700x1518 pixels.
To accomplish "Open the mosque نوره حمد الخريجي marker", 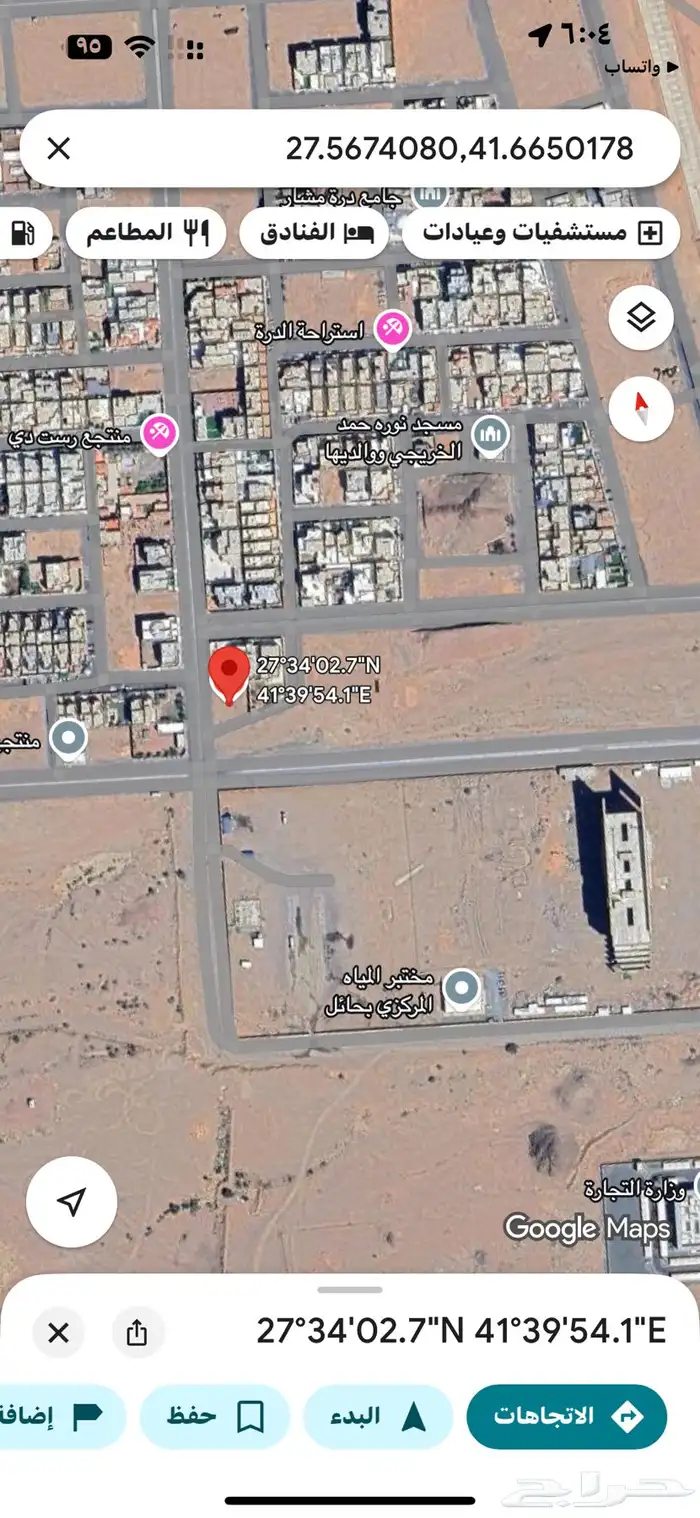I will 490,434.
